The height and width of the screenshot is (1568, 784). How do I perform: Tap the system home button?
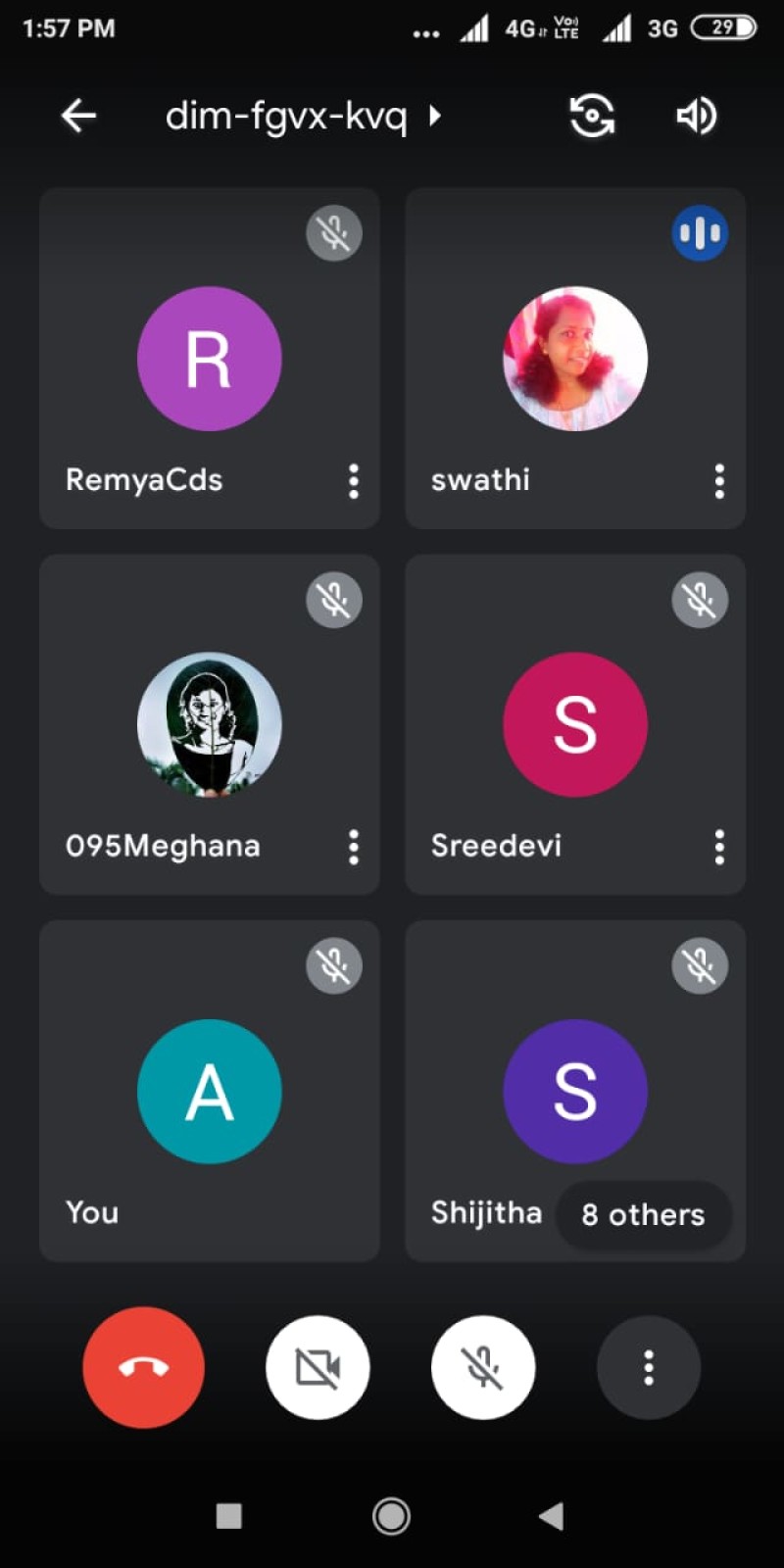tap(391, 1516)
